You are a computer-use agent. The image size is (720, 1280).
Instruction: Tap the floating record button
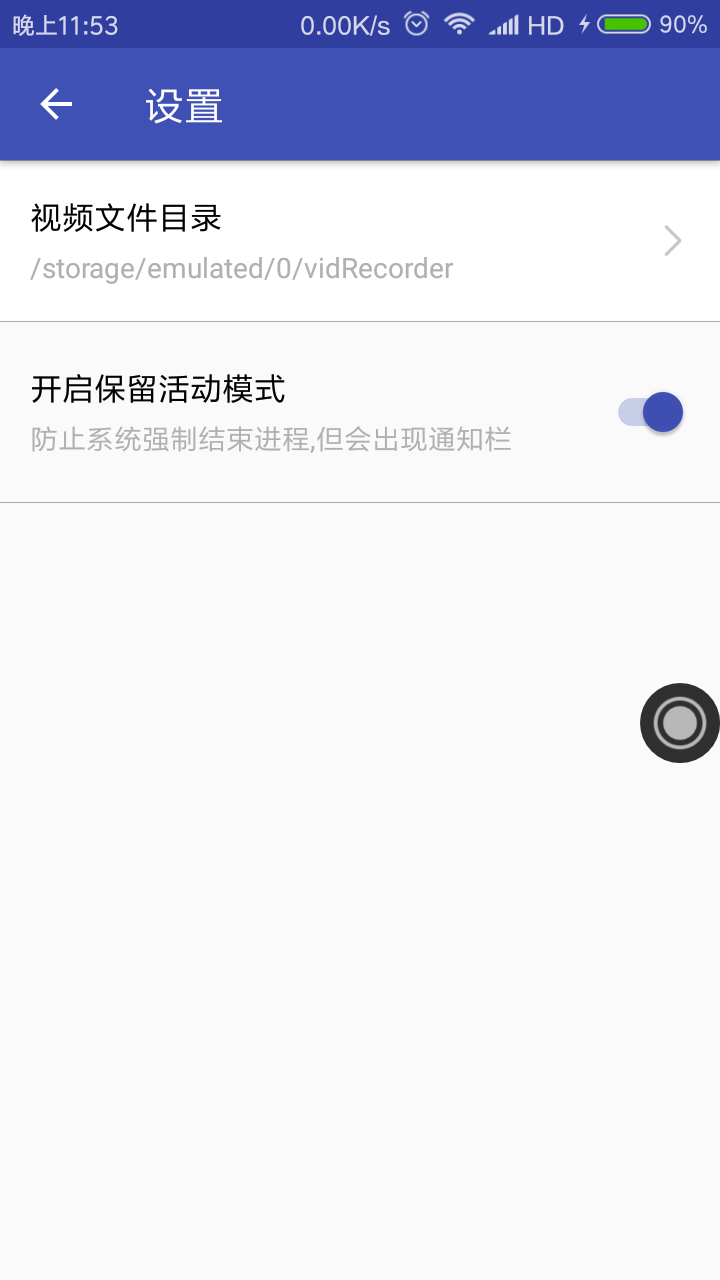(680, 722)
